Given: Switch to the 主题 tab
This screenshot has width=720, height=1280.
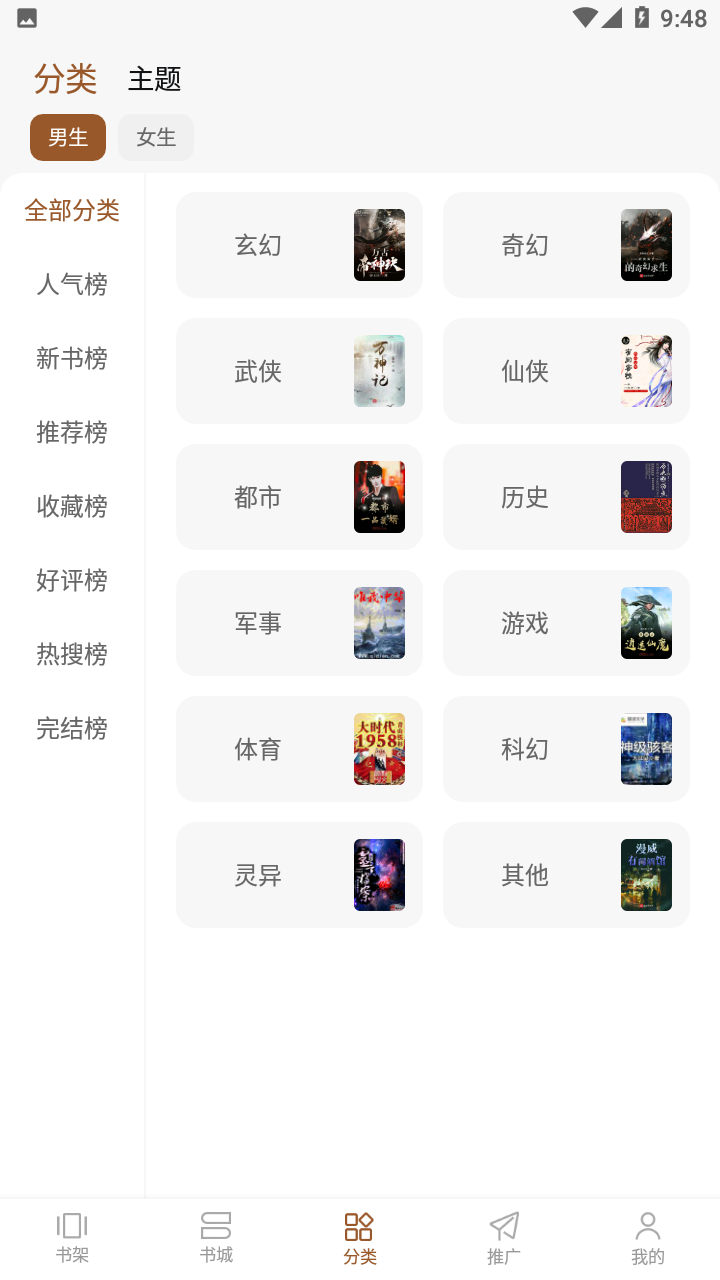Looking at the screenshot, I should point(155,79).
